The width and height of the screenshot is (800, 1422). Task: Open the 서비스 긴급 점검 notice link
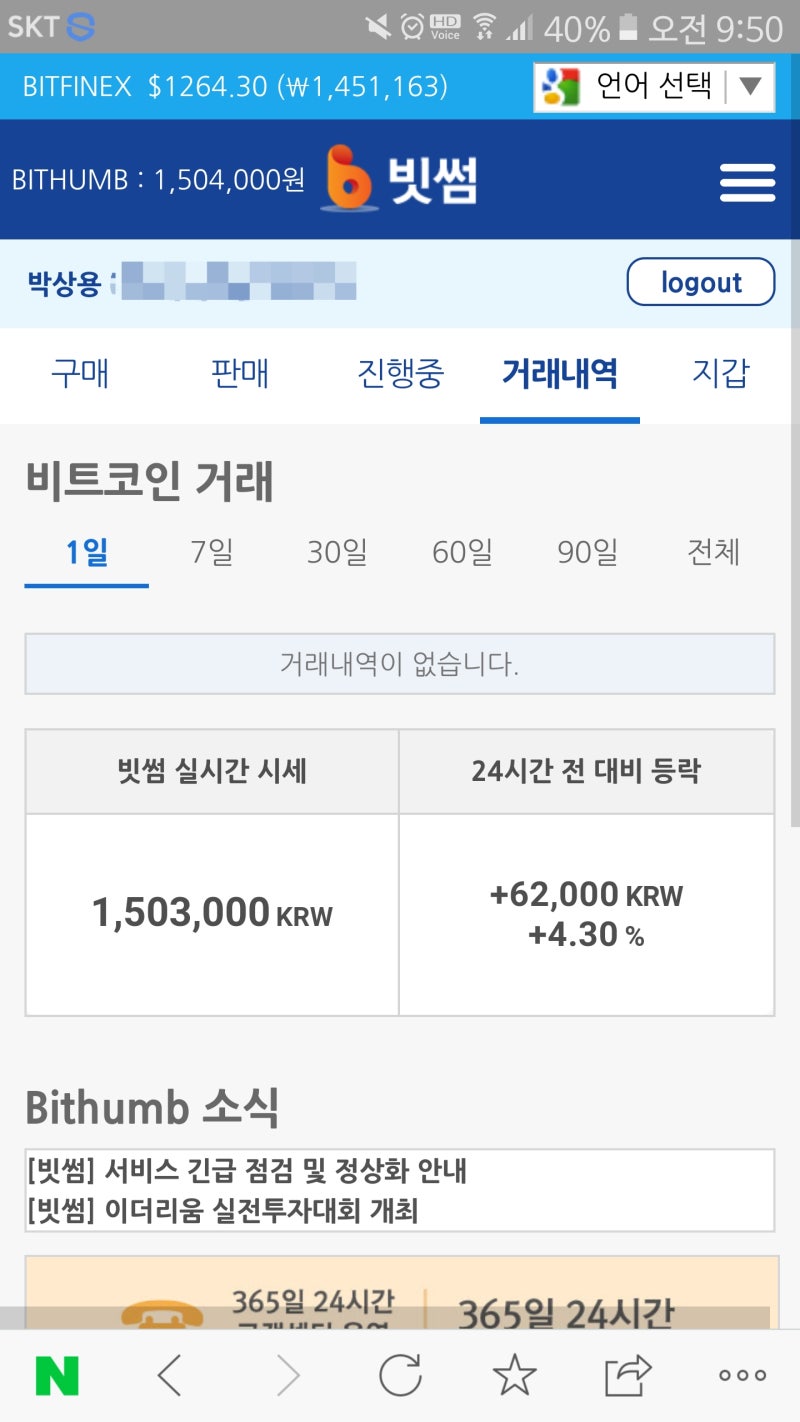pos(245,1170)
